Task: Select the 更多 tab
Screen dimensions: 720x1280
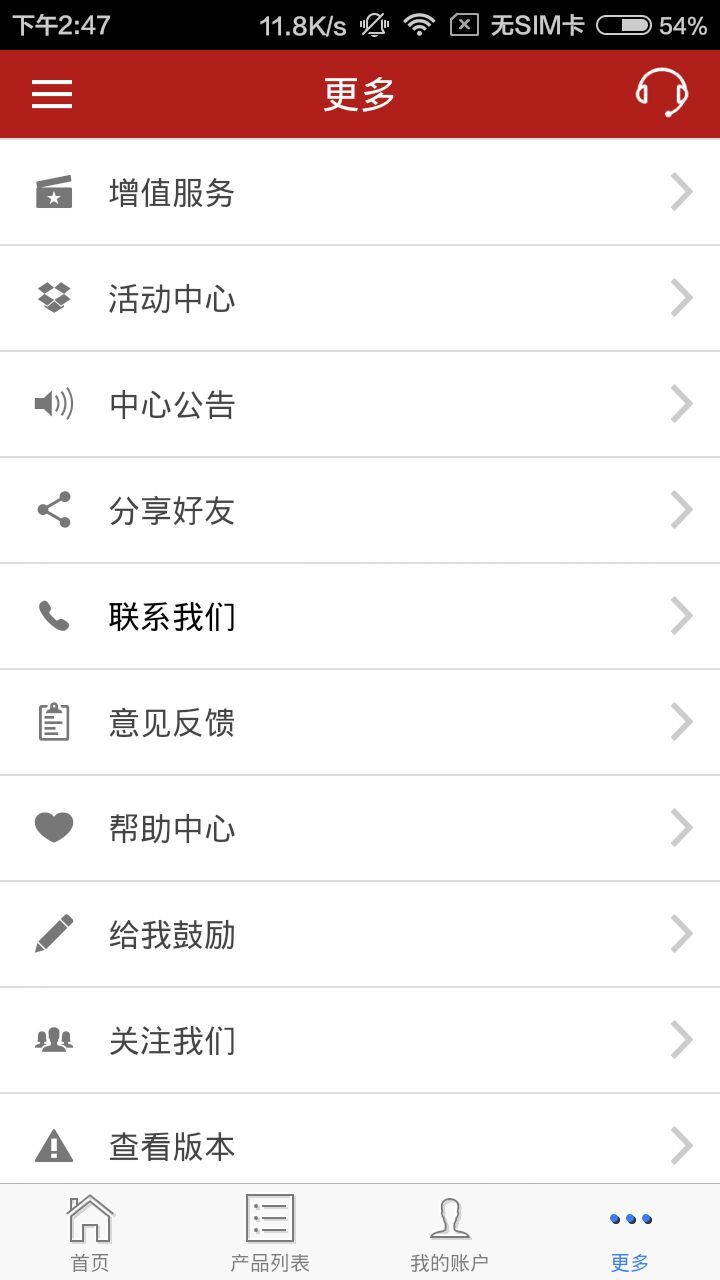Action: coord(630,1232)
